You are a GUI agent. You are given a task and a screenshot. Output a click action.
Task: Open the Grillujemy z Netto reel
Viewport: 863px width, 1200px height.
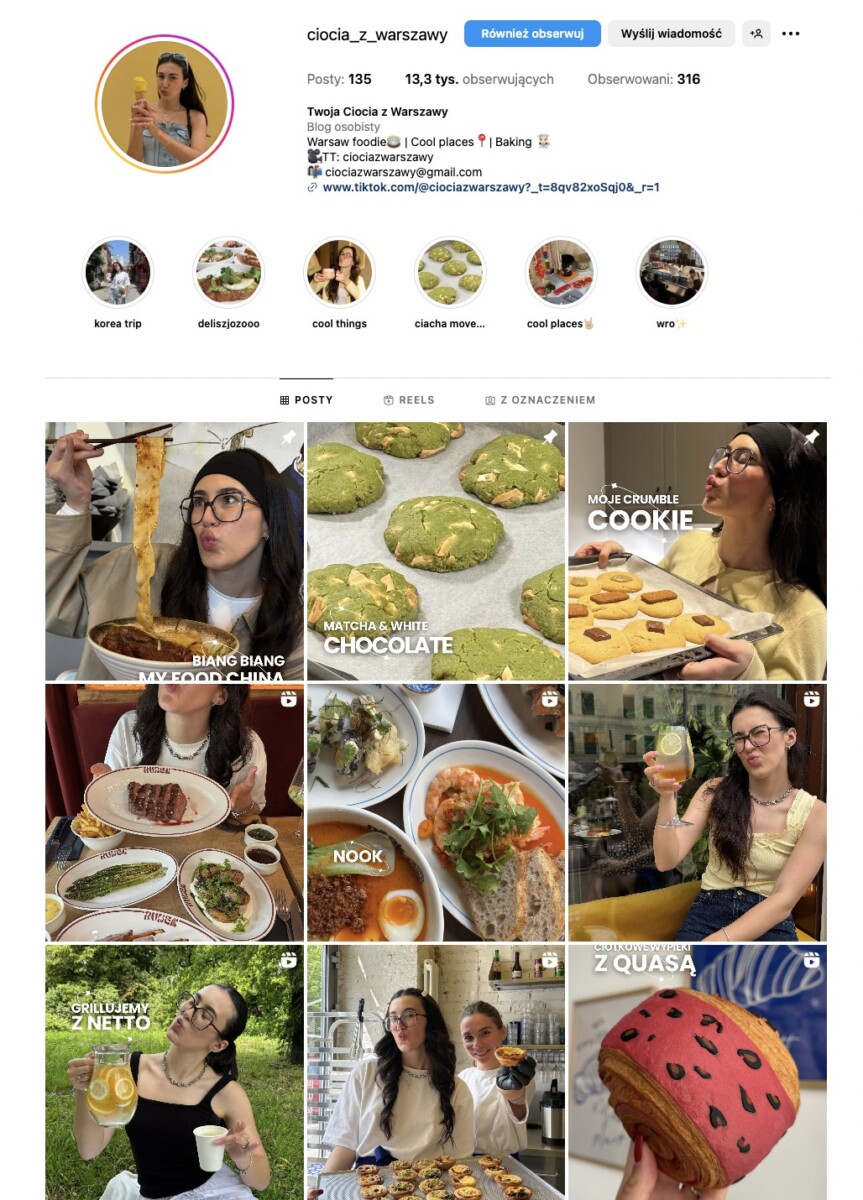pos(174,1072)
